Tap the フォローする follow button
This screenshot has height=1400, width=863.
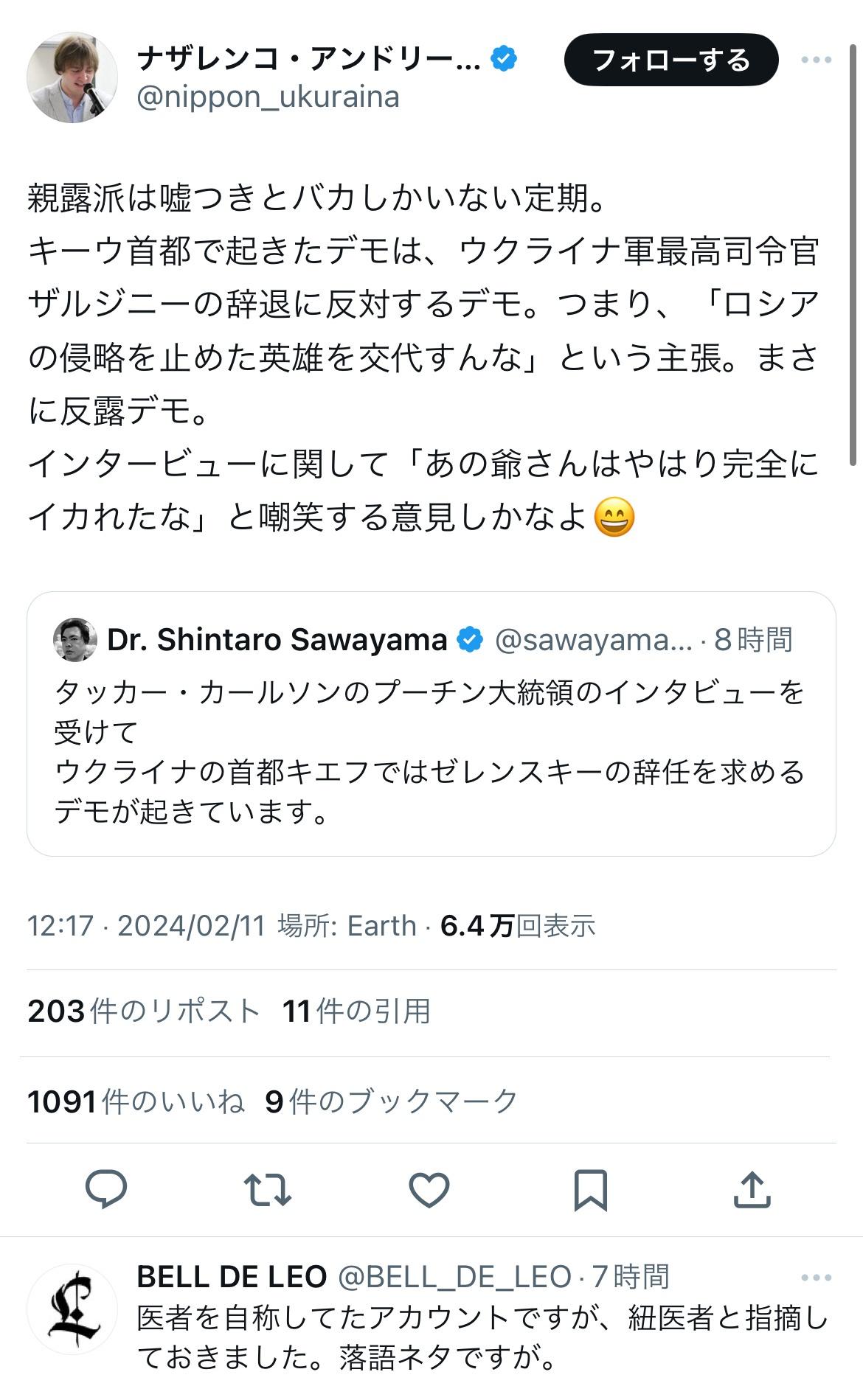pyautogui.click(x=670, y=60)
